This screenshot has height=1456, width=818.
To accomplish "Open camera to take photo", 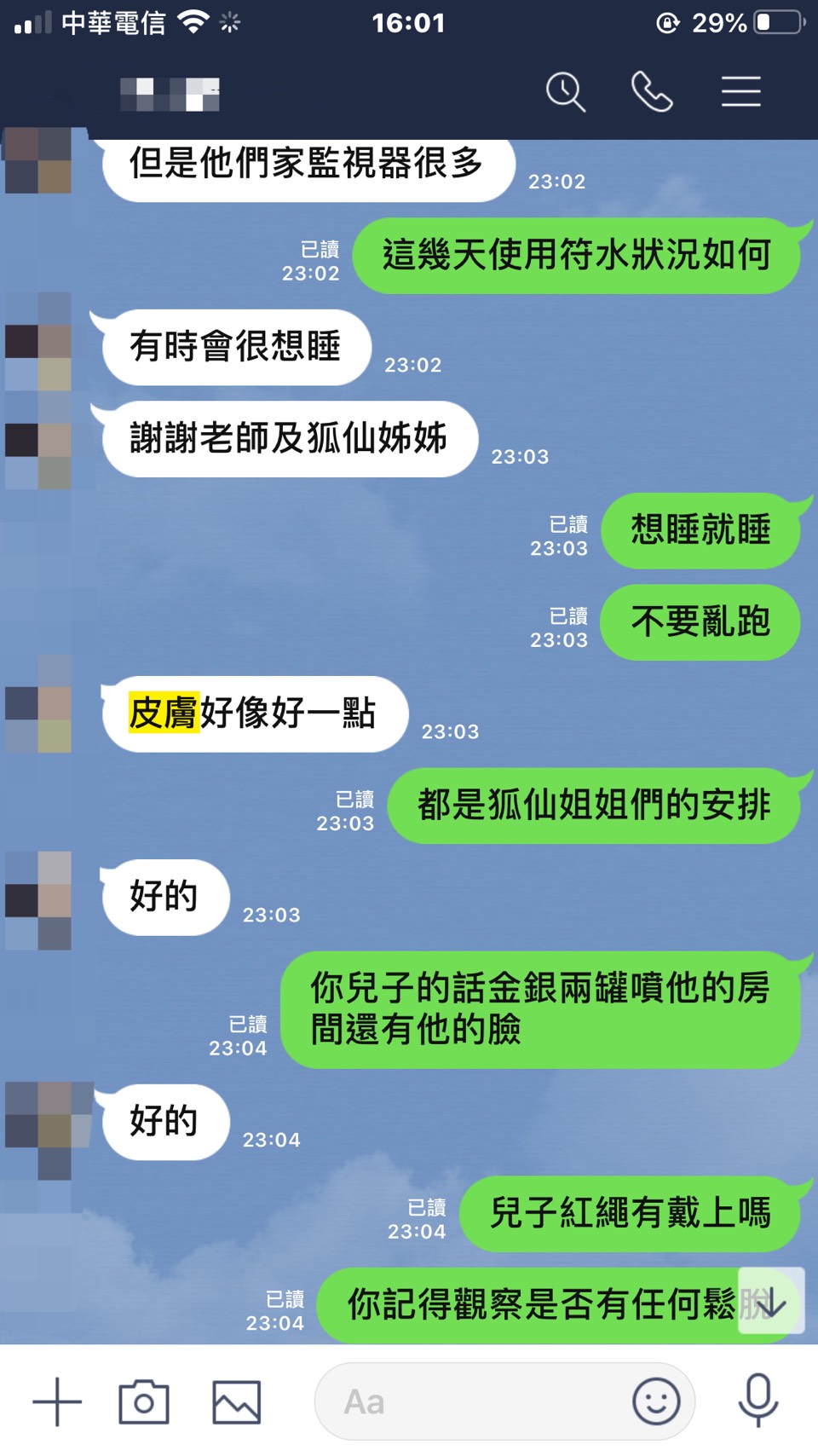I will (144, 1401).
